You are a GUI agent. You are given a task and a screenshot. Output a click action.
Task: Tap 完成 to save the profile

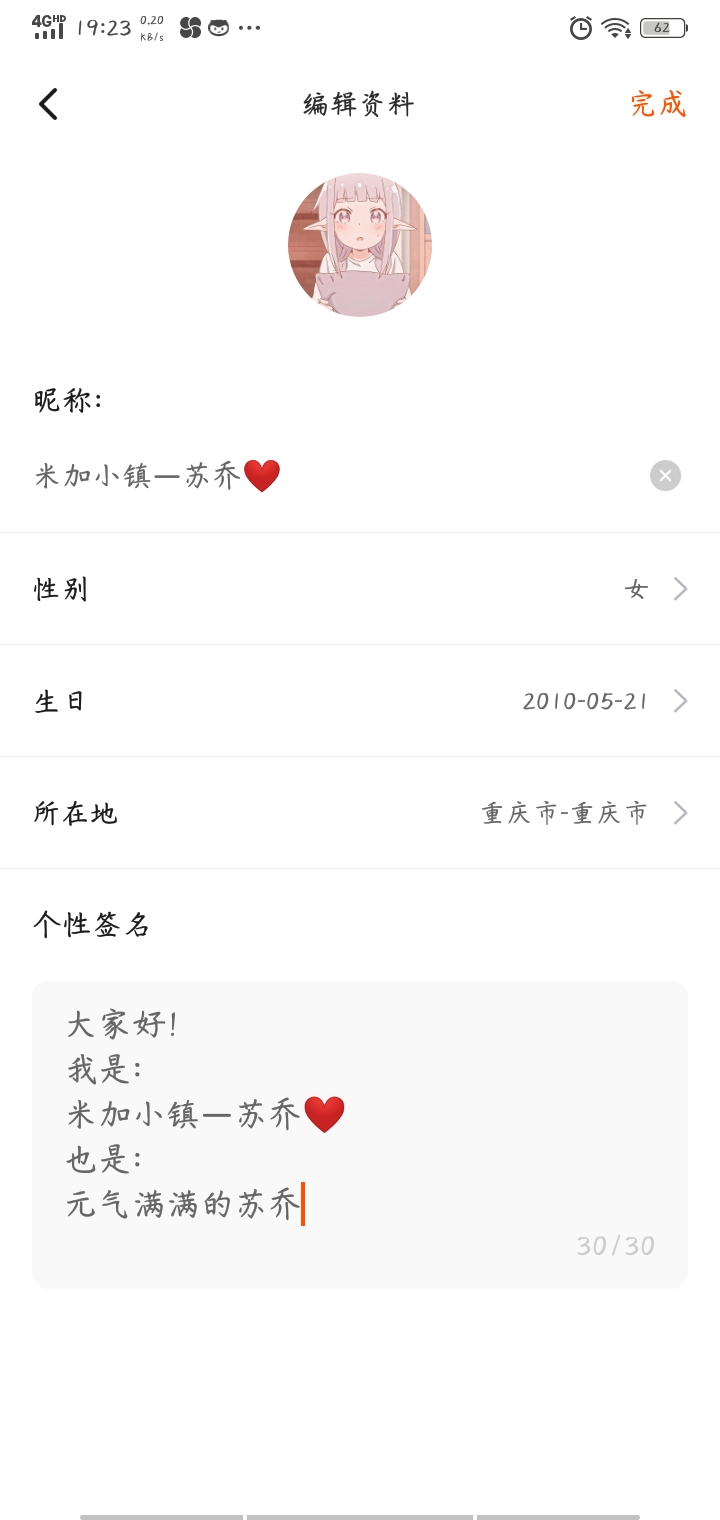pyautogui.click(x=658, y=104)
